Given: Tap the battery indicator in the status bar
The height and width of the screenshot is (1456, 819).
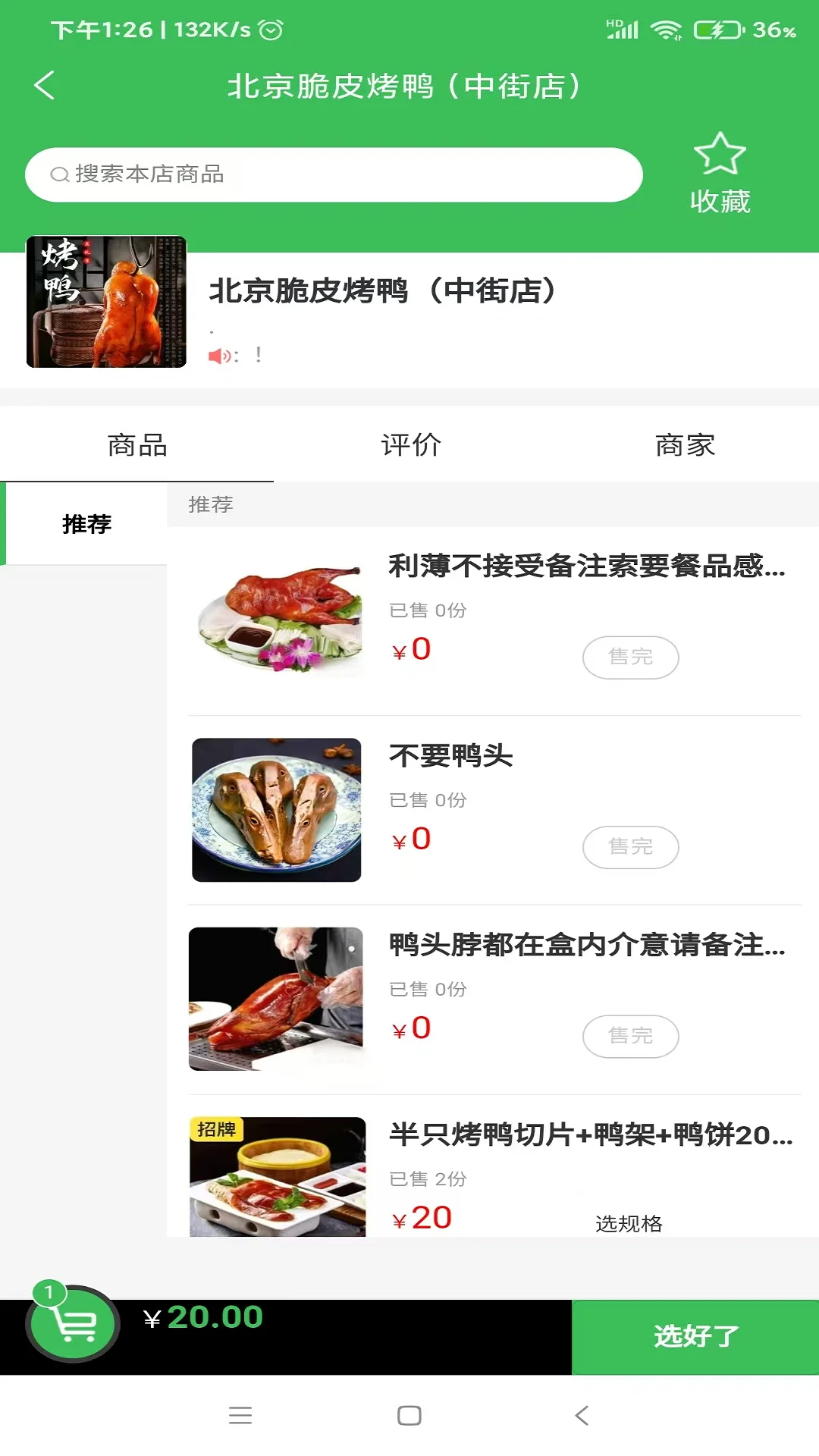Looking at the screenshot, I should click(x=719, y=30).
